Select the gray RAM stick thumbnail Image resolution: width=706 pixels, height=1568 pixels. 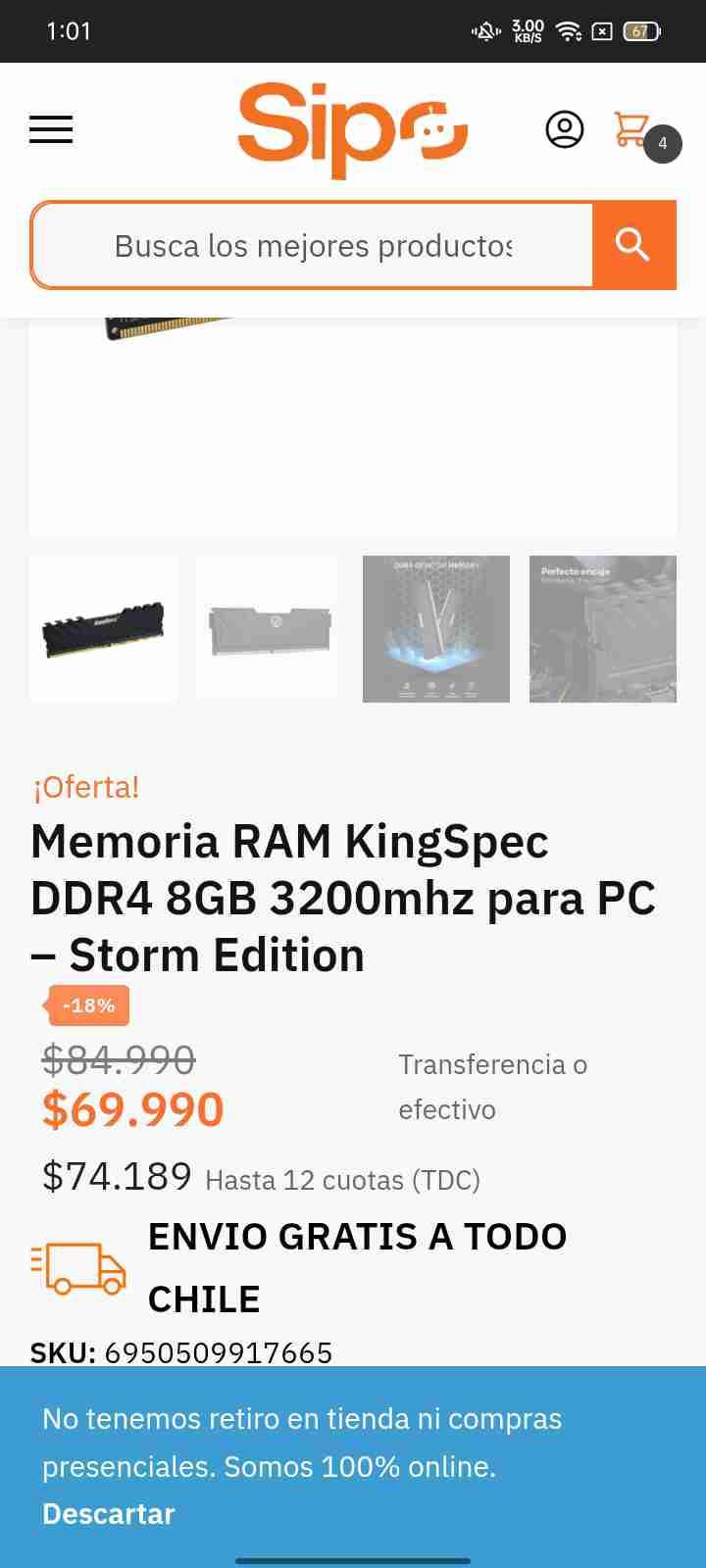pos(270,629)
